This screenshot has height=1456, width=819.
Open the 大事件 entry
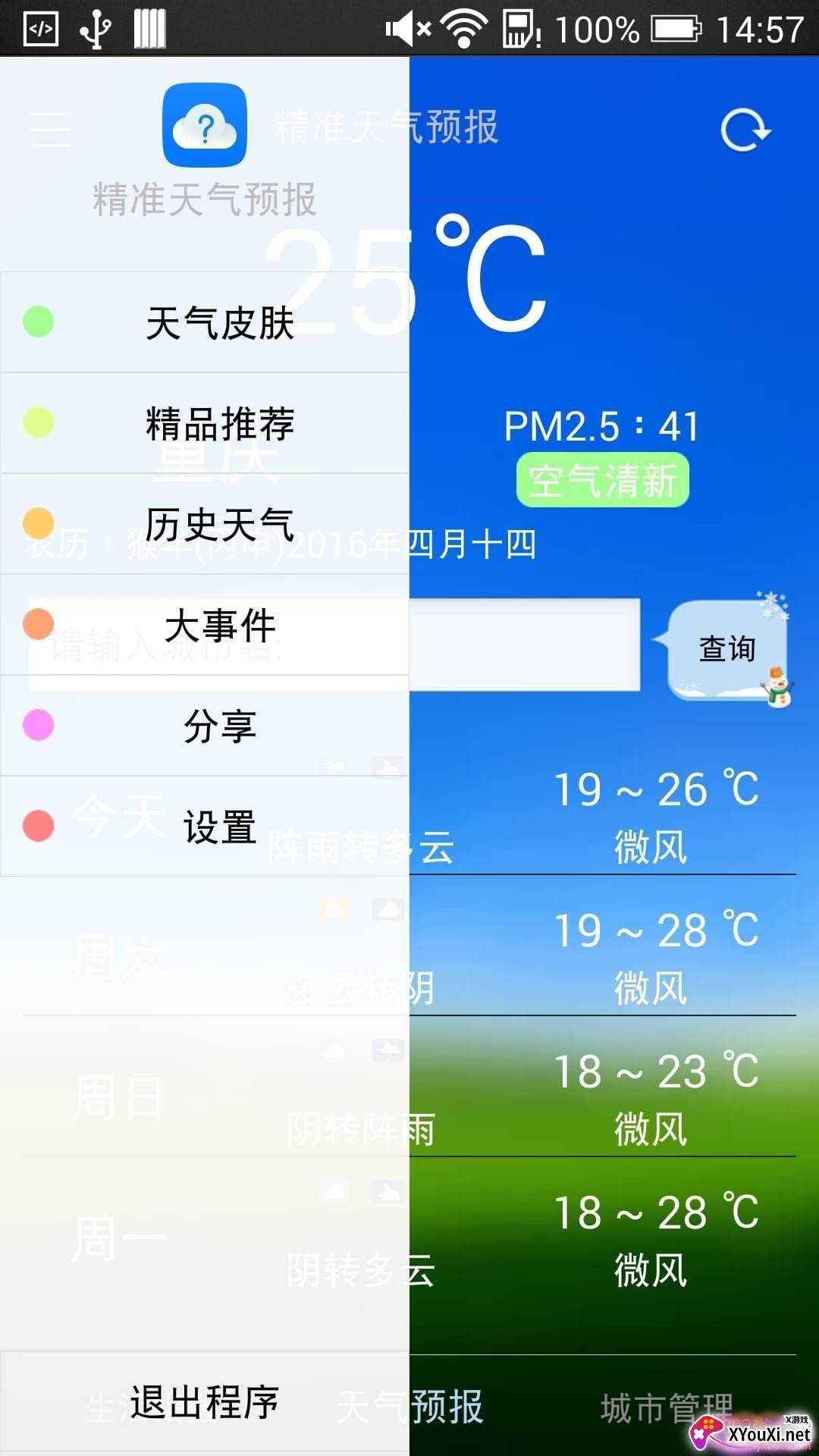[218, 625]
